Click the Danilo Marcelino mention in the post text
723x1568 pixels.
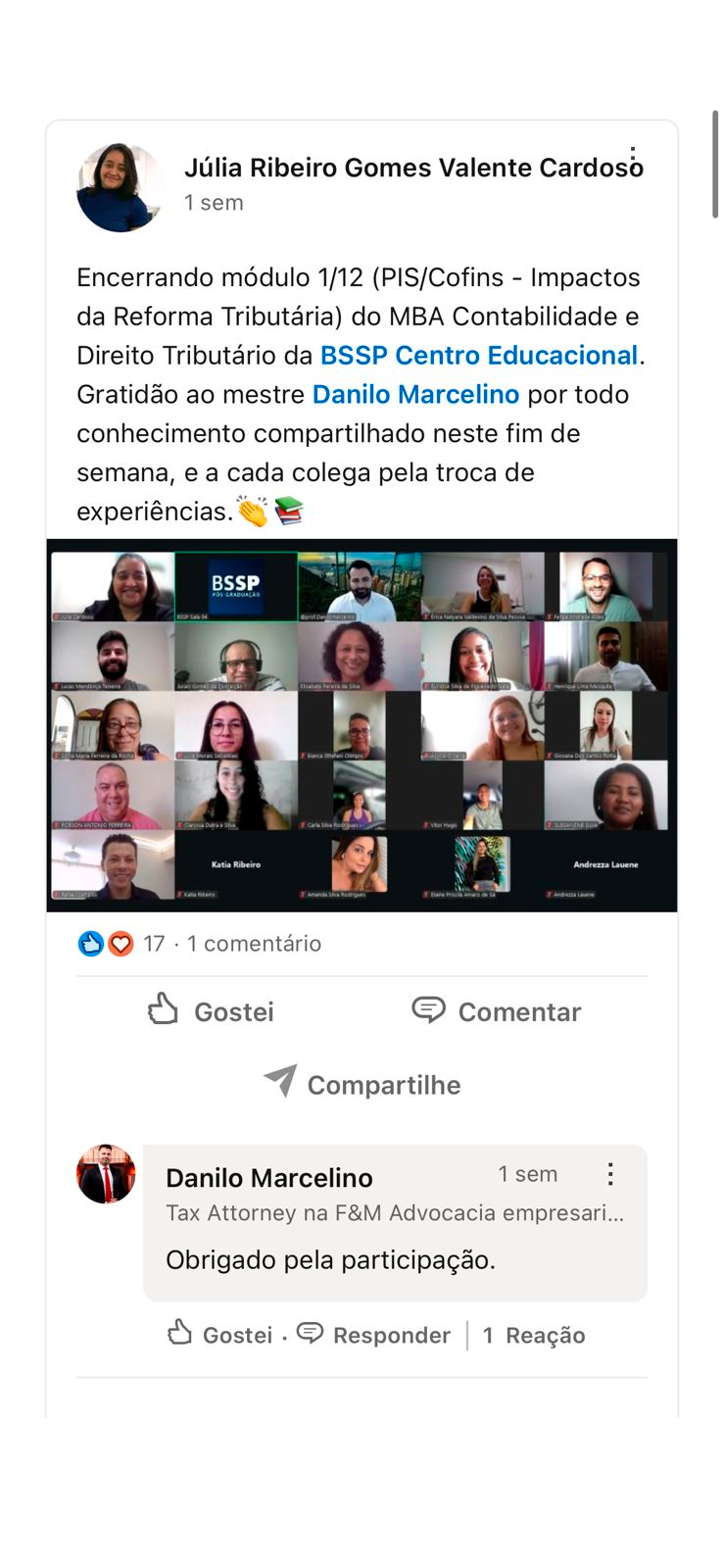click(x=415, y=394)
